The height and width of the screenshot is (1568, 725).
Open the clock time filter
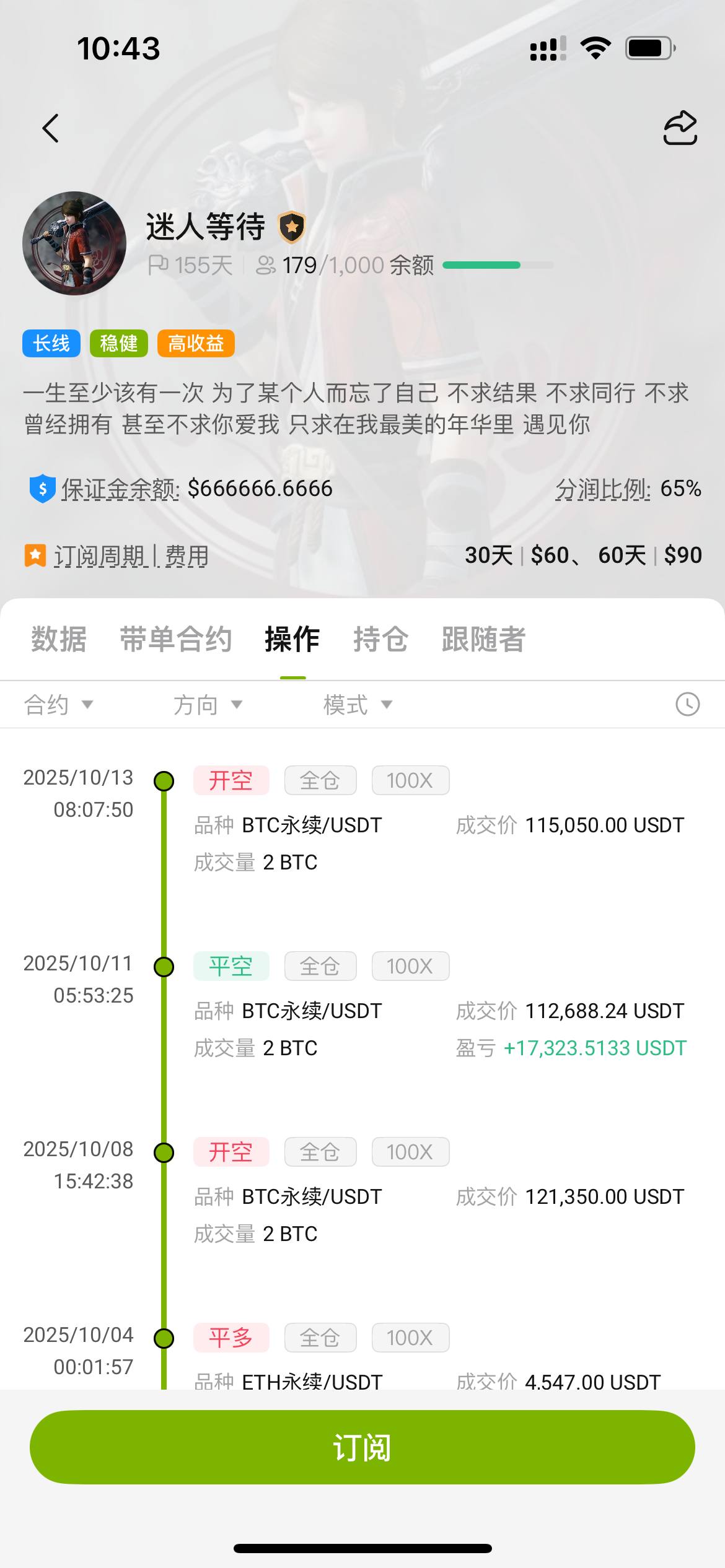coord(687,704)
